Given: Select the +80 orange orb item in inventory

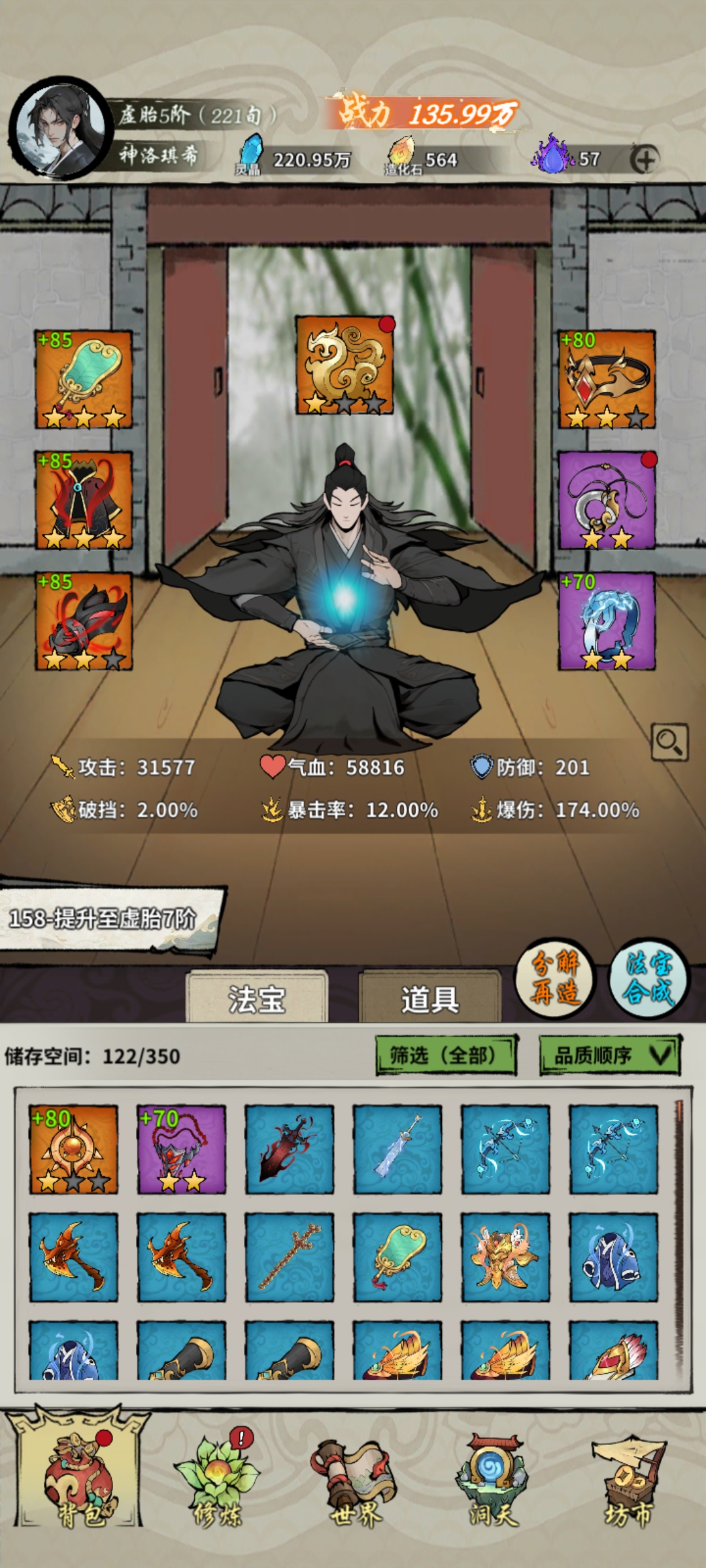Looking at the screenshot, I should coord(74,1149).
